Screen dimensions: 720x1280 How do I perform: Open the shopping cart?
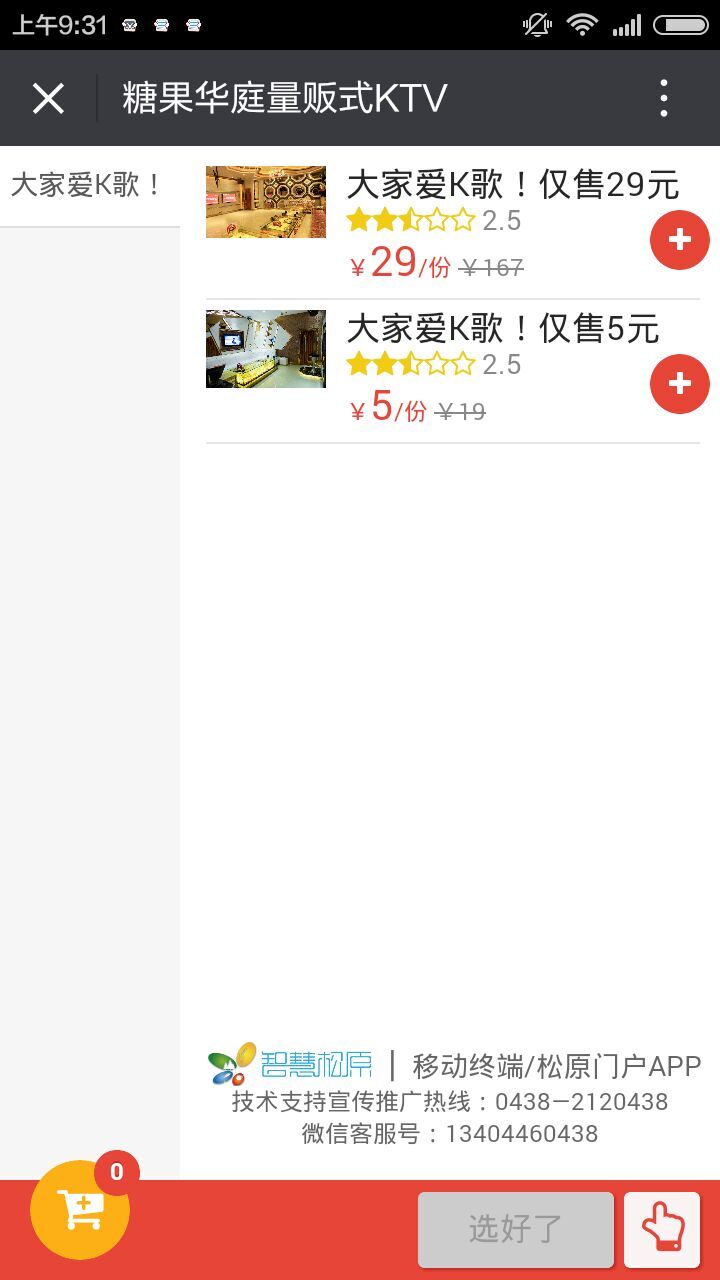pos(80,1209)
